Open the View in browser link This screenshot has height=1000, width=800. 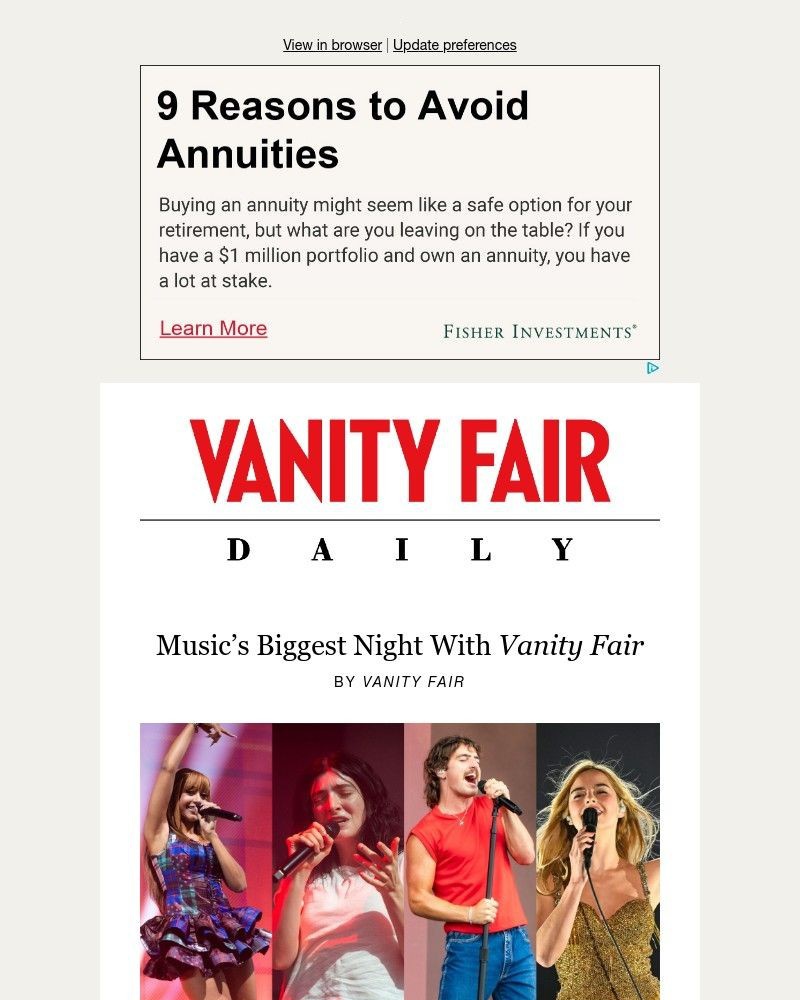(x=331, y=45)
